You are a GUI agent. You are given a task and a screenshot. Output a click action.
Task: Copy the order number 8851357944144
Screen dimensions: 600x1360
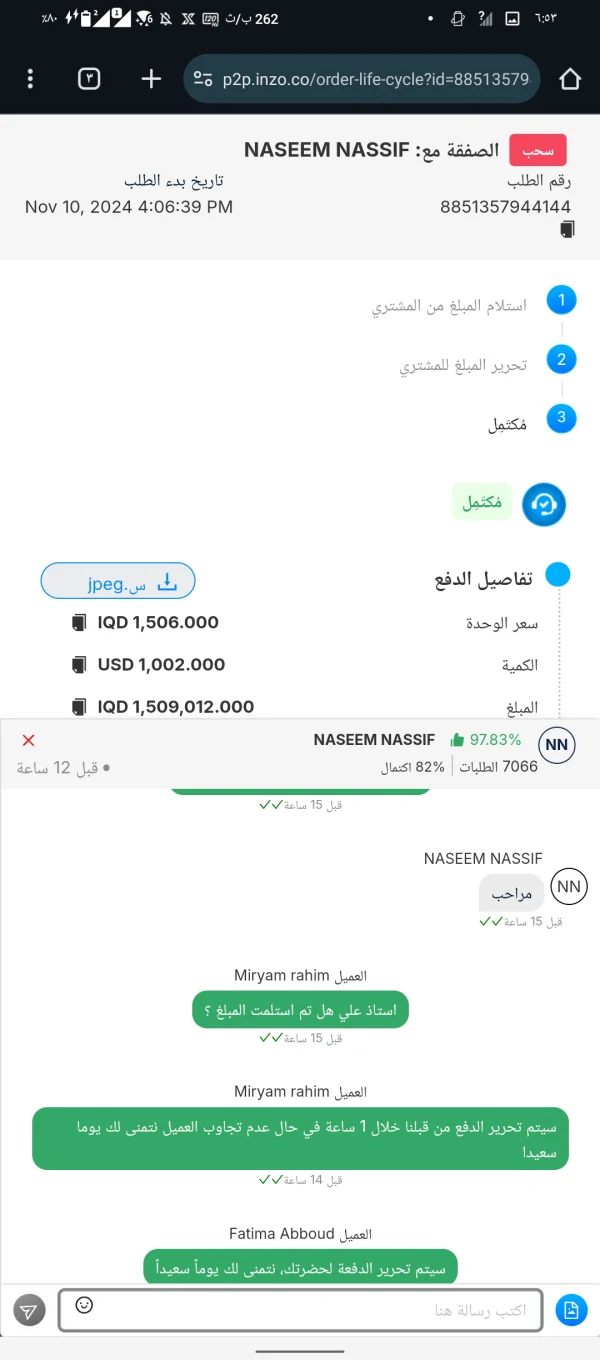tap(568, 231)
